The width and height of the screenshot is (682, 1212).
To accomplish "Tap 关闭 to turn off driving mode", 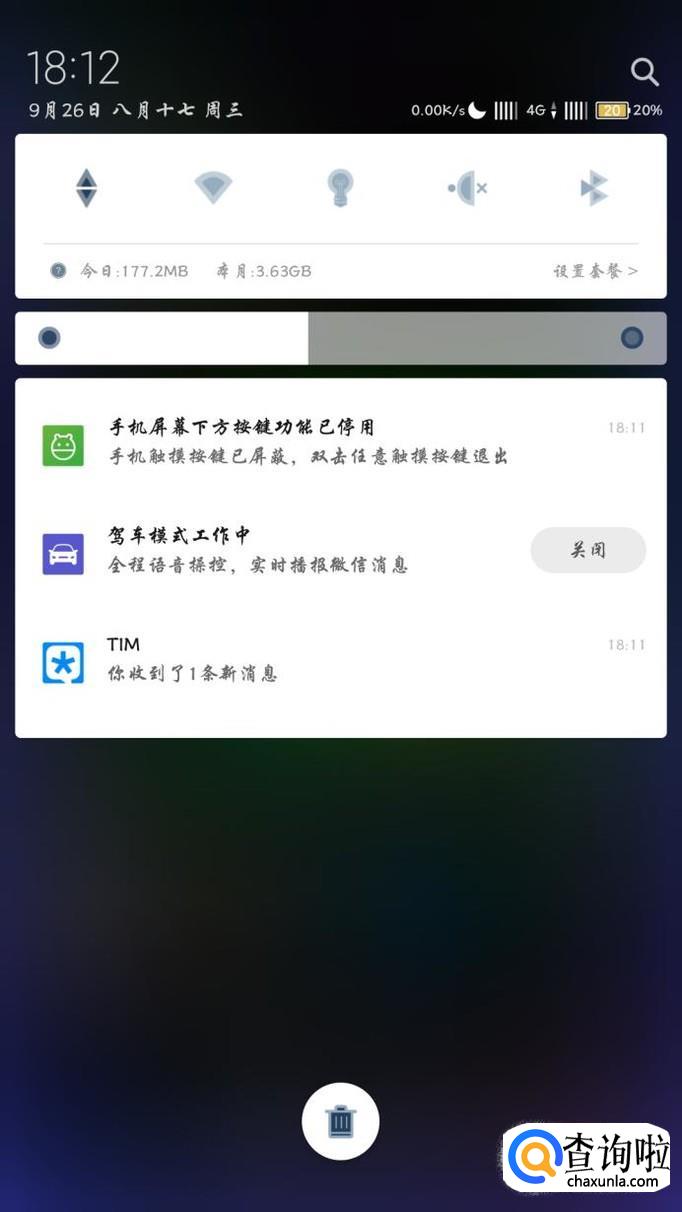I will point(588,550).
